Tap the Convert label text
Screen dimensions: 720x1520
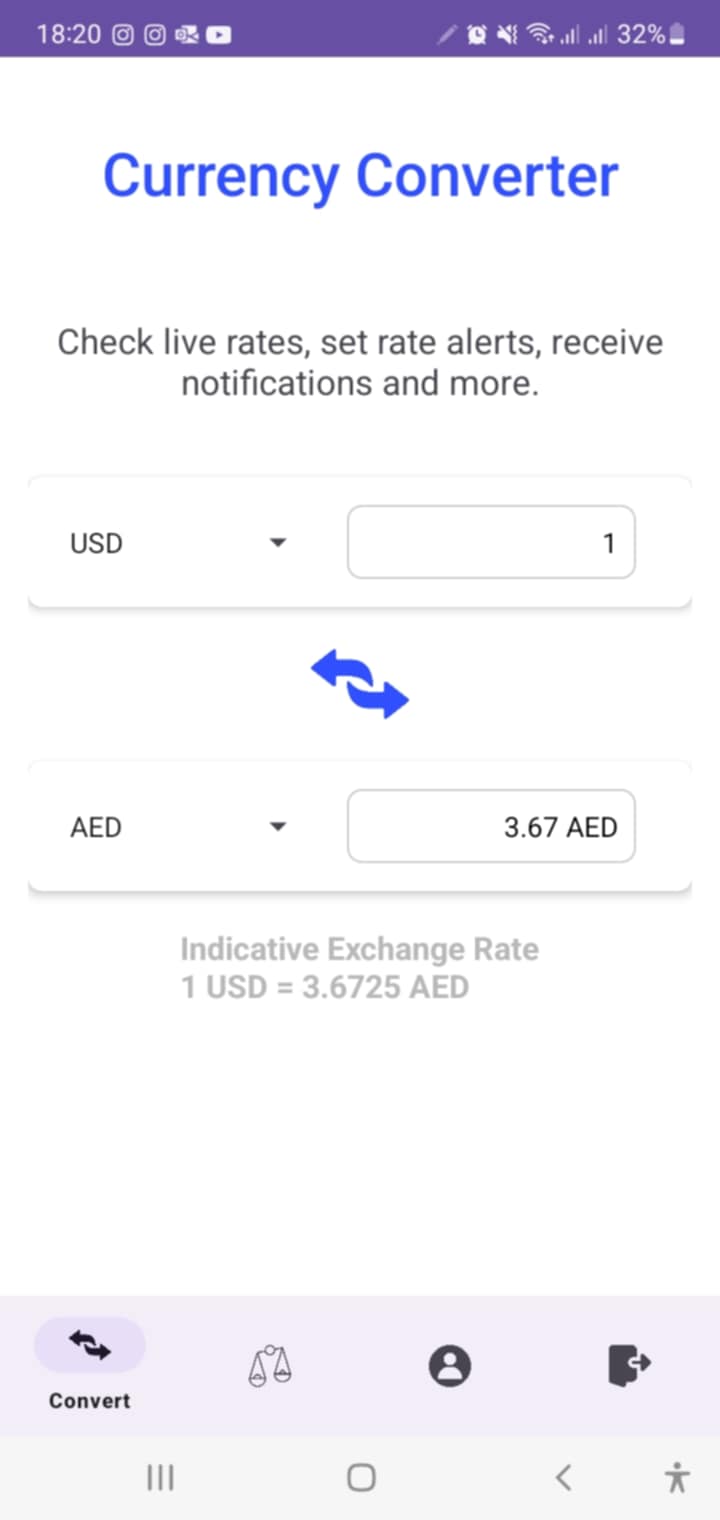(88, 1400)
